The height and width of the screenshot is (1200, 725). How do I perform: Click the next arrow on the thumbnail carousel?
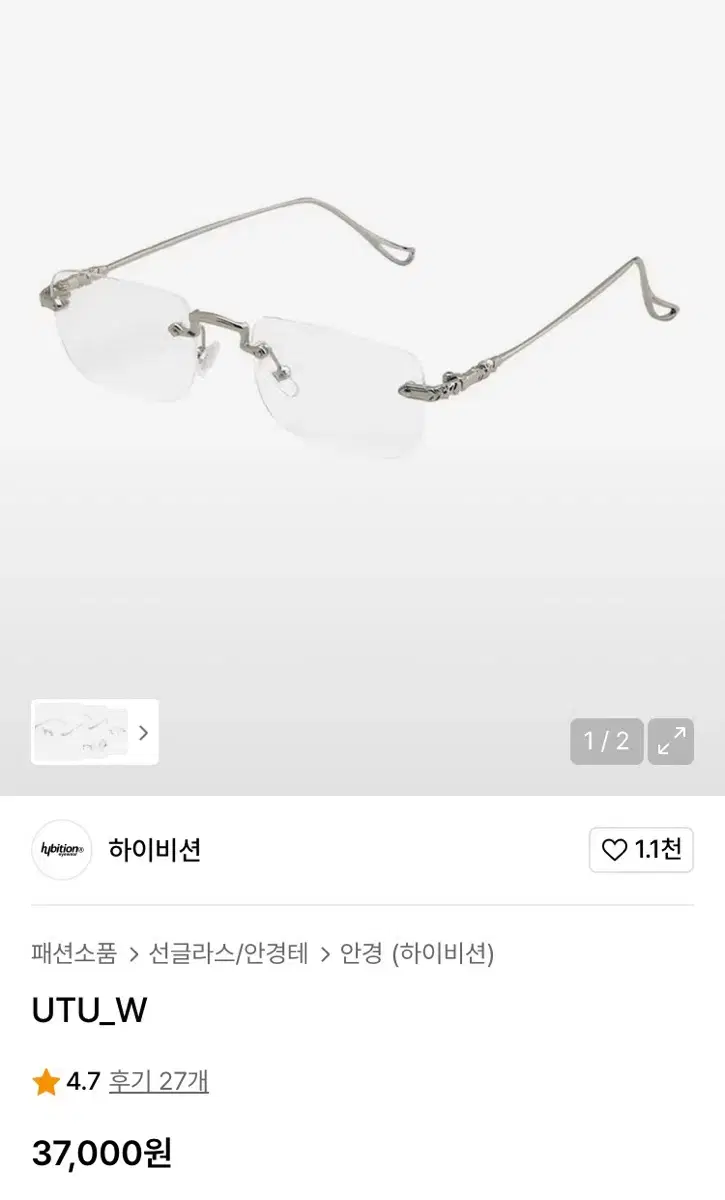tap(143, 732)
